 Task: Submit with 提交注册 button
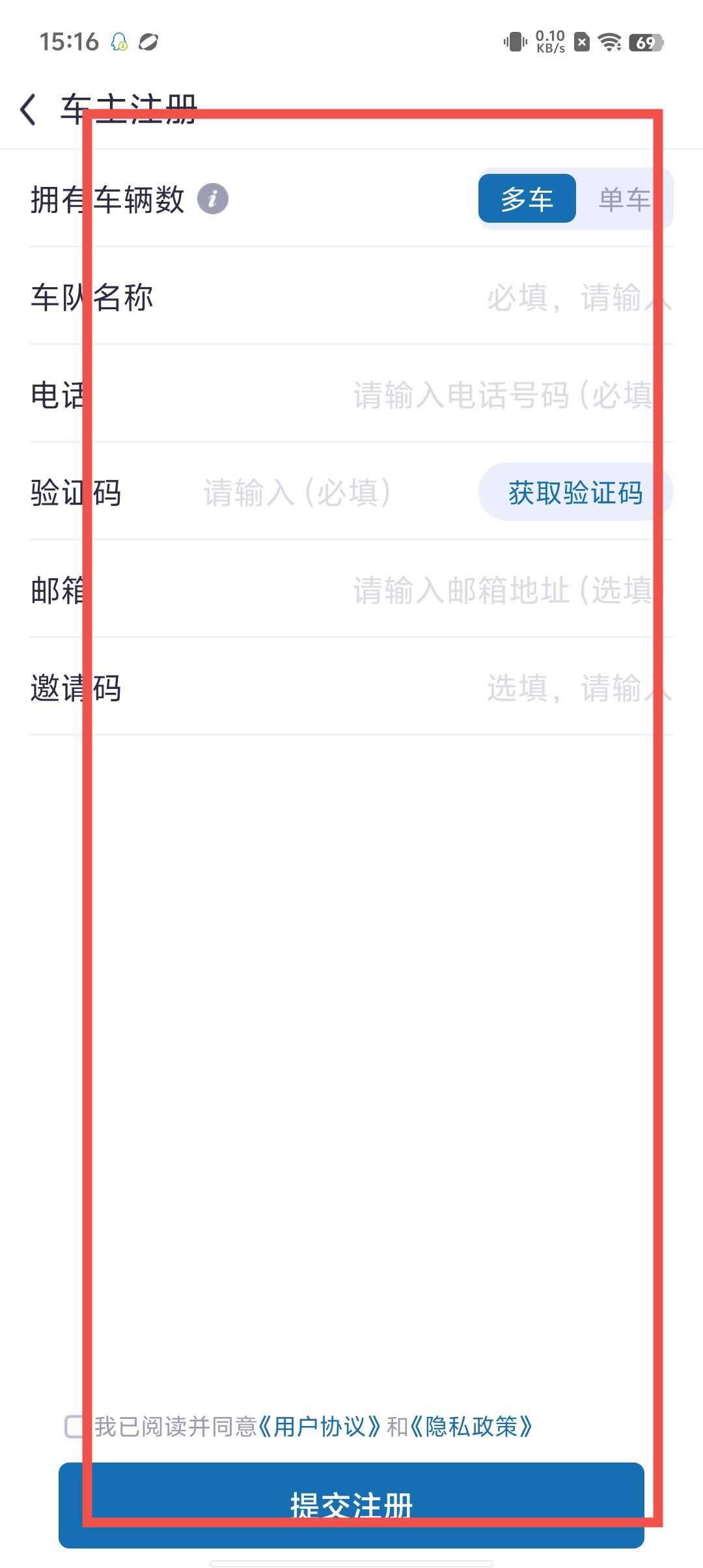(351, 1505)
